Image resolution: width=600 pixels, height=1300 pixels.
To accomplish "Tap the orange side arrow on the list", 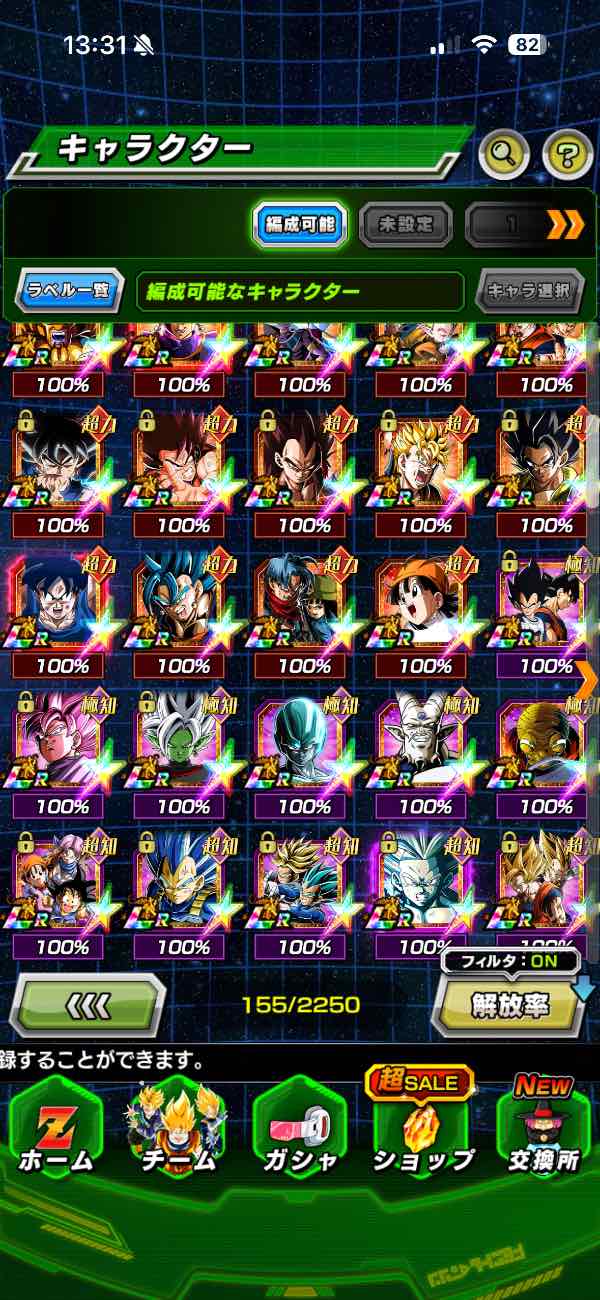I will click(586, 680).
